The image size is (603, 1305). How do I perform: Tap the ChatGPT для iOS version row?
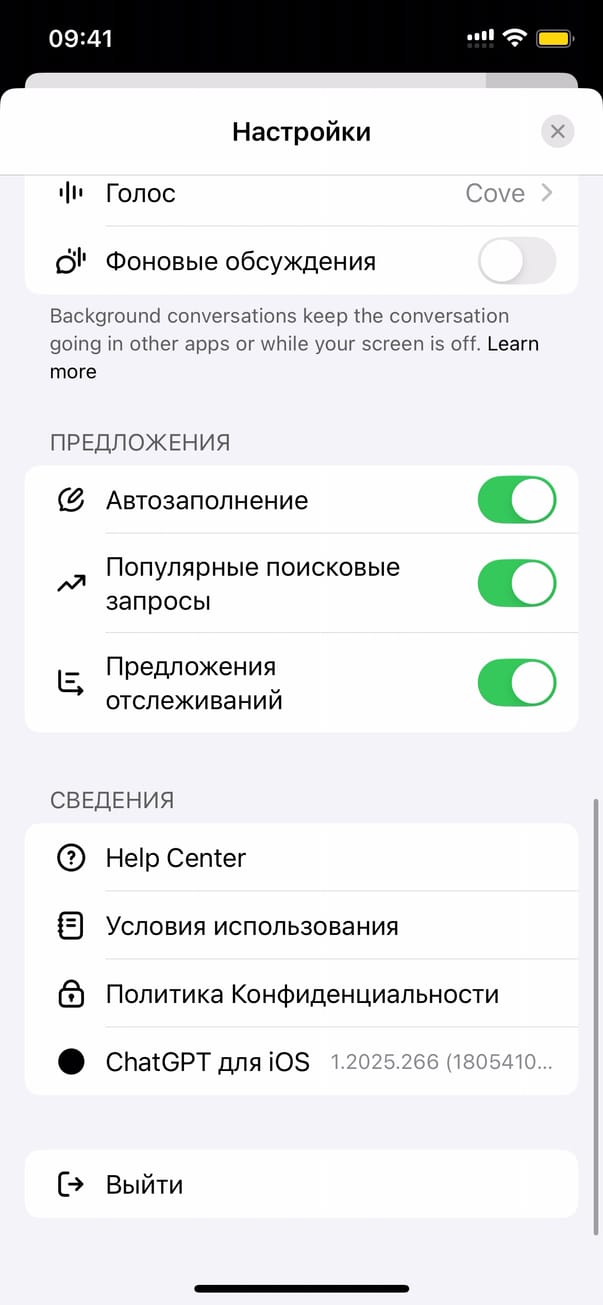point(301,1062)
